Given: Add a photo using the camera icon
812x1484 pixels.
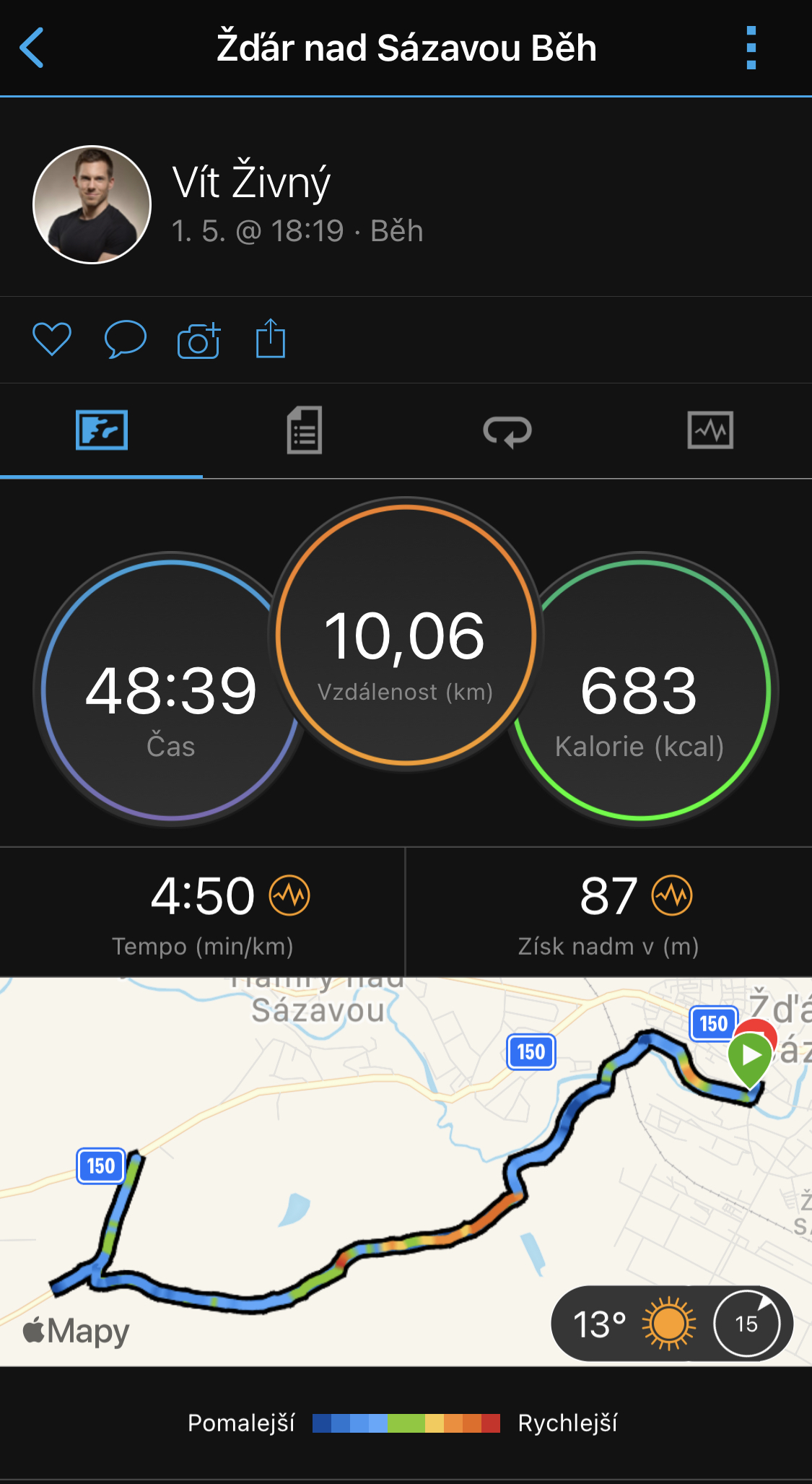Looking at the screenshot, I should pos(198,339).
